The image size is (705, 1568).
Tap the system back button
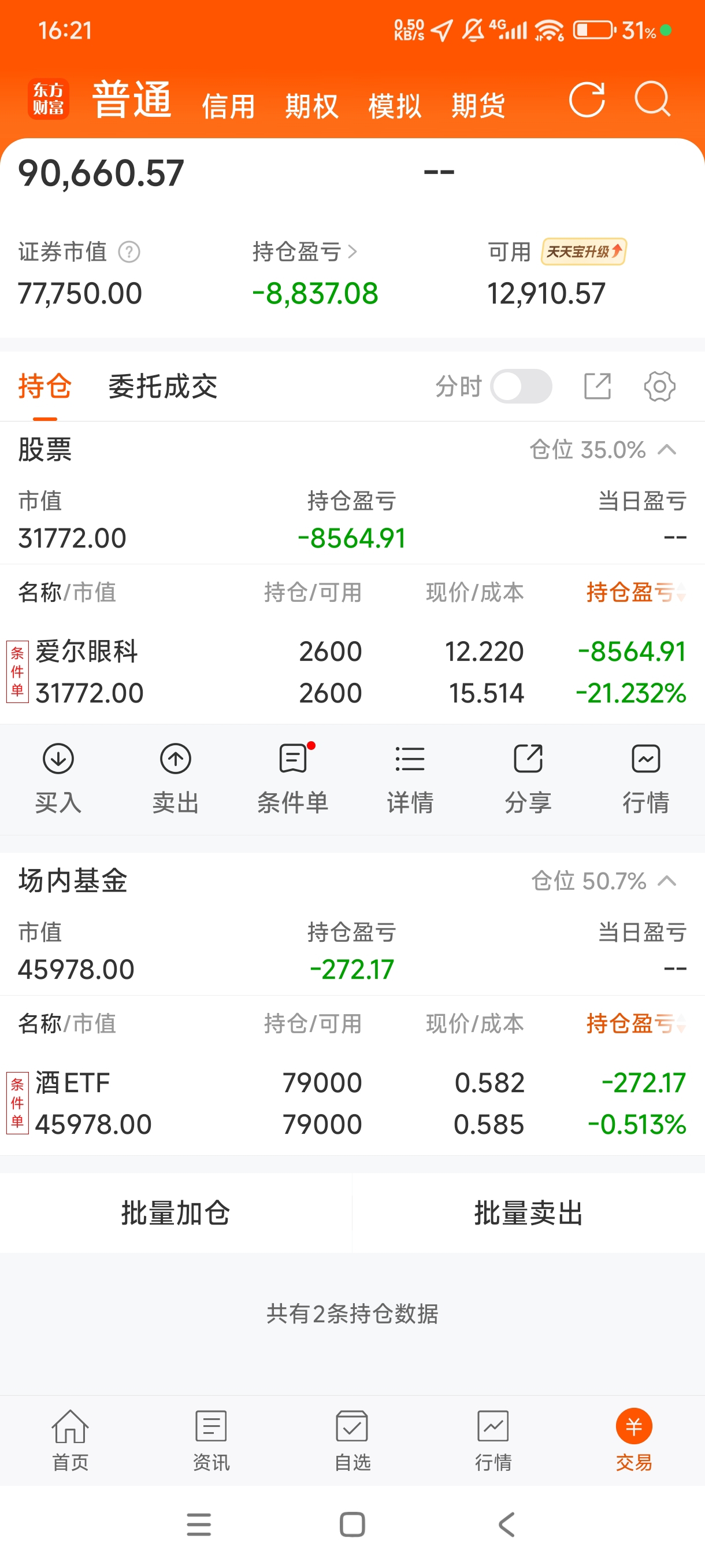[x=507, y=1525]
